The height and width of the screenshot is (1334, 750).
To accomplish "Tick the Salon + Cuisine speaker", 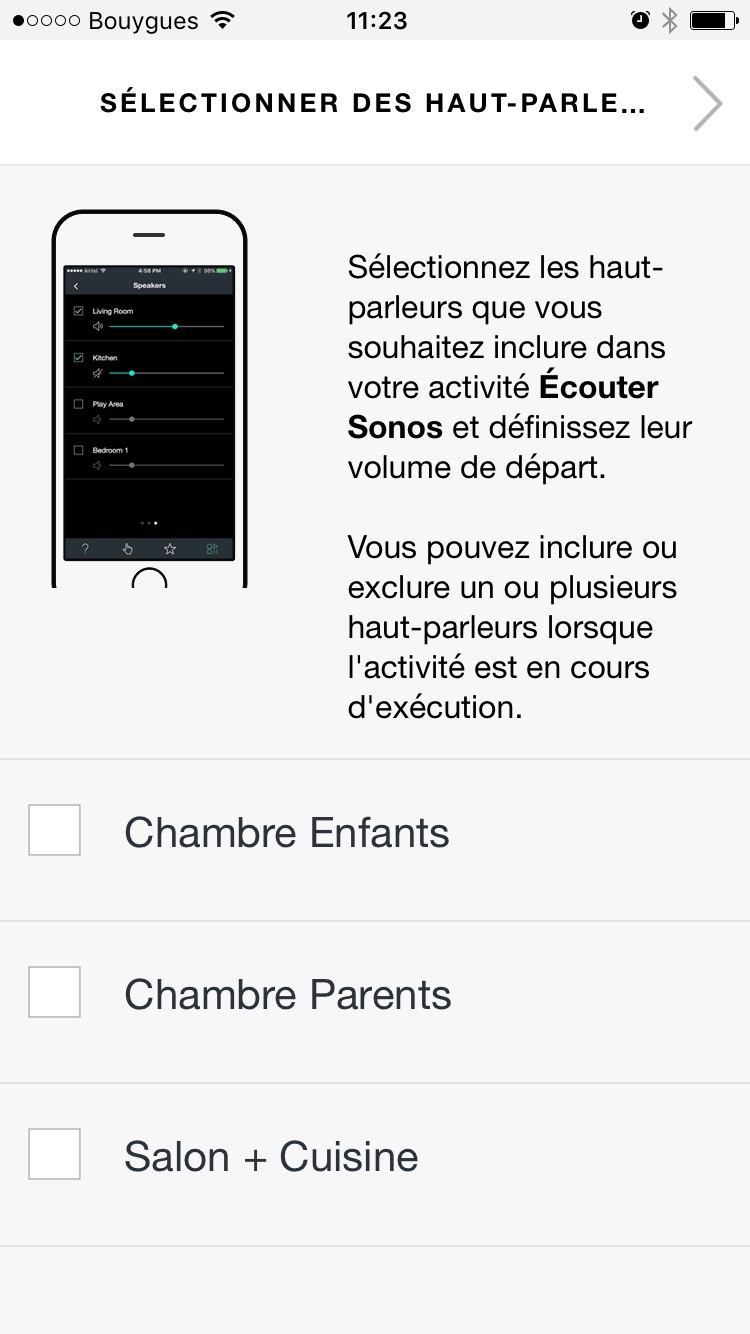I will click(54, 1154).
